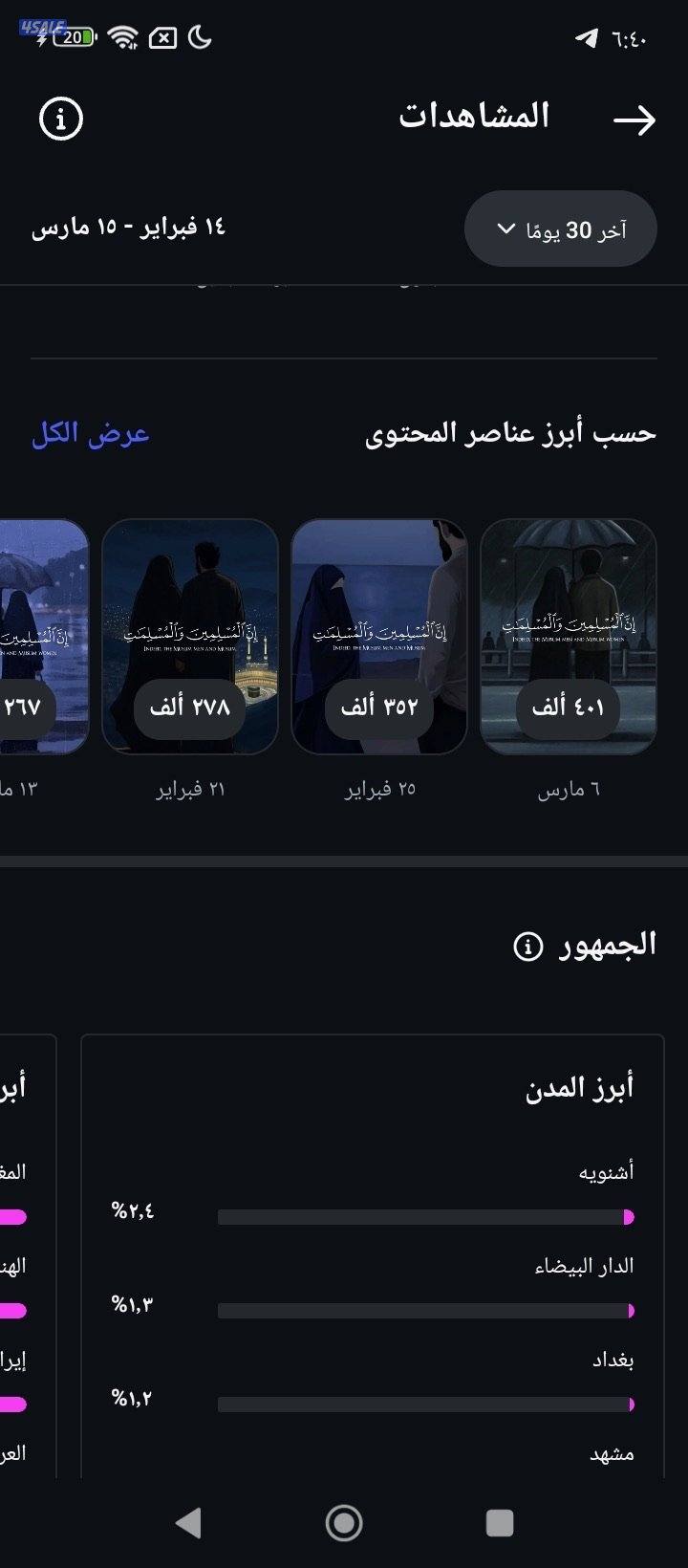
Task: Collapse the top analytics section divider
Action: [344, 354]
